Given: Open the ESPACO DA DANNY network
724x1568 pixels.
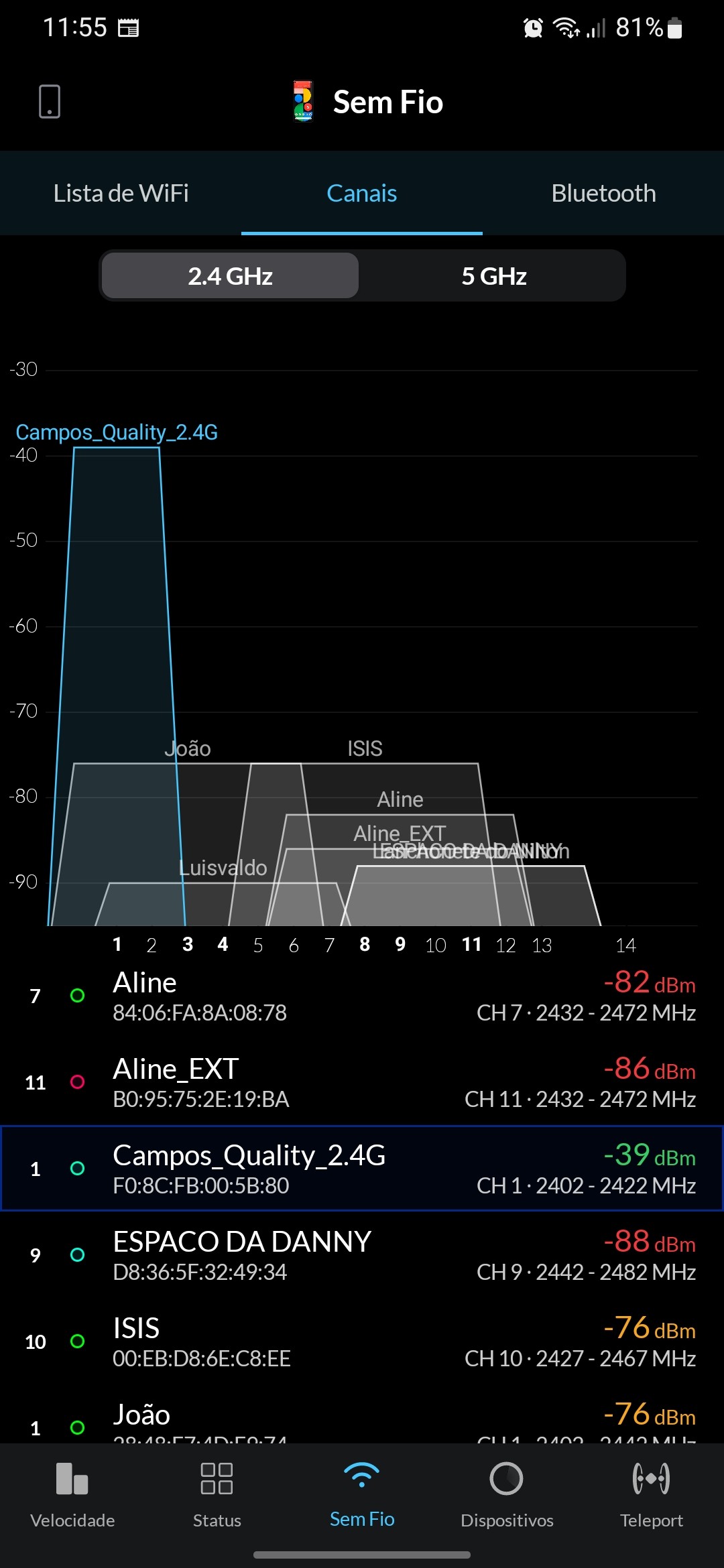Looking at the screenshot, I should 362,1255.
